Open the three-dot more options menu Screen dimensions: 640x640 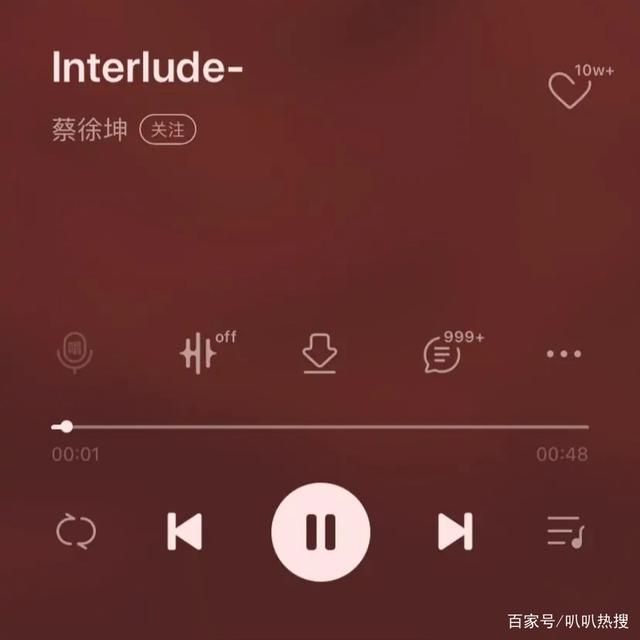(564, 354)
